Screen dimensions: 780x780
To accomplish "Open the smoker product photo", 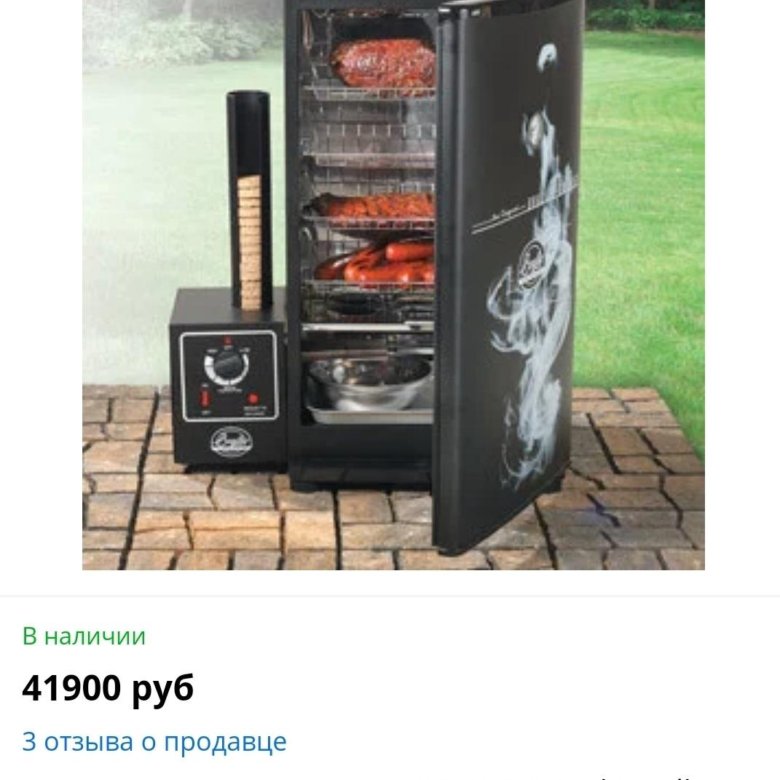I will tap(393, 285).
